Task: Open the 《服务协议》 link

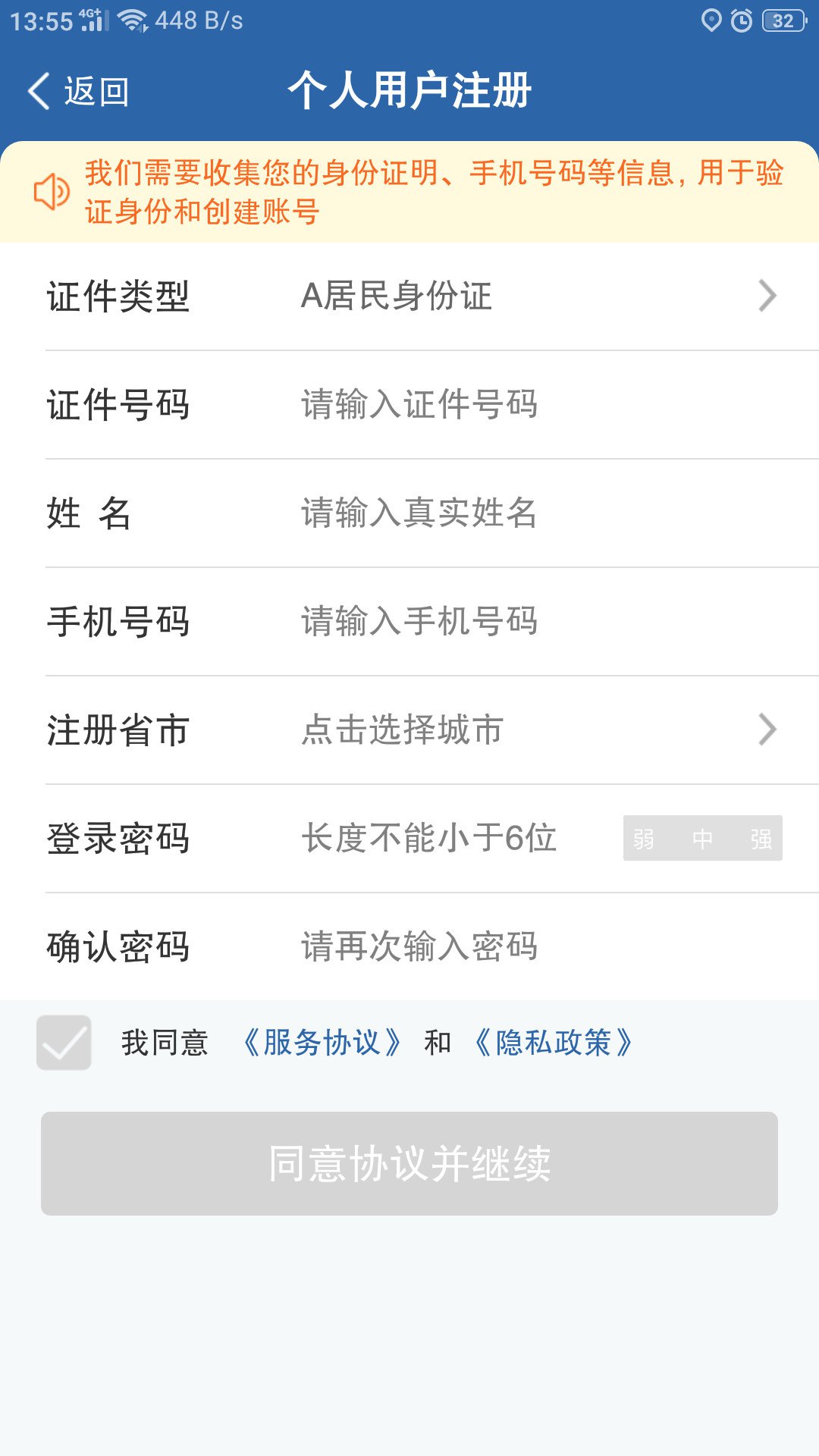Action: coord(322,1043)
